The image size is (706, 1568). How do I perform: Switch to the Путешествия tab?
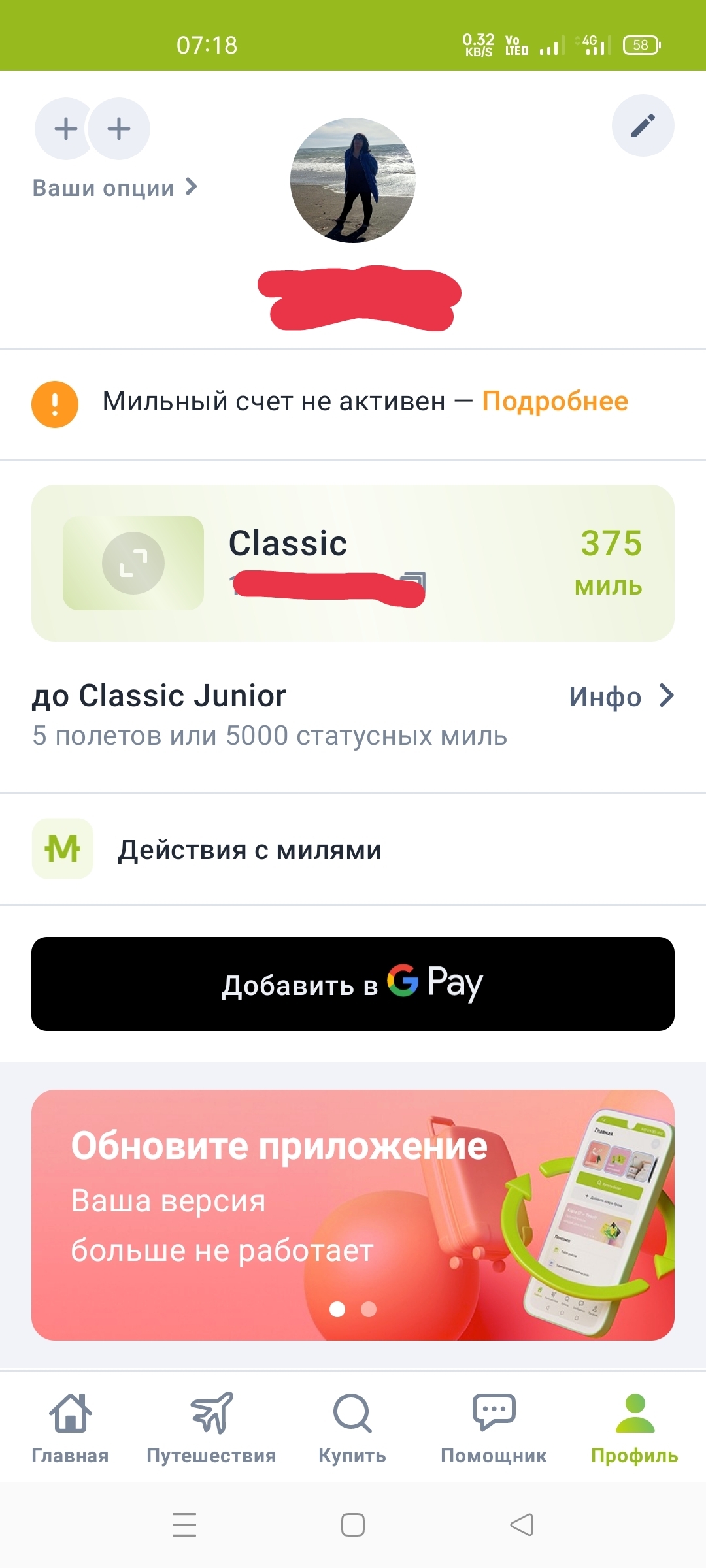pos(211,1428)
